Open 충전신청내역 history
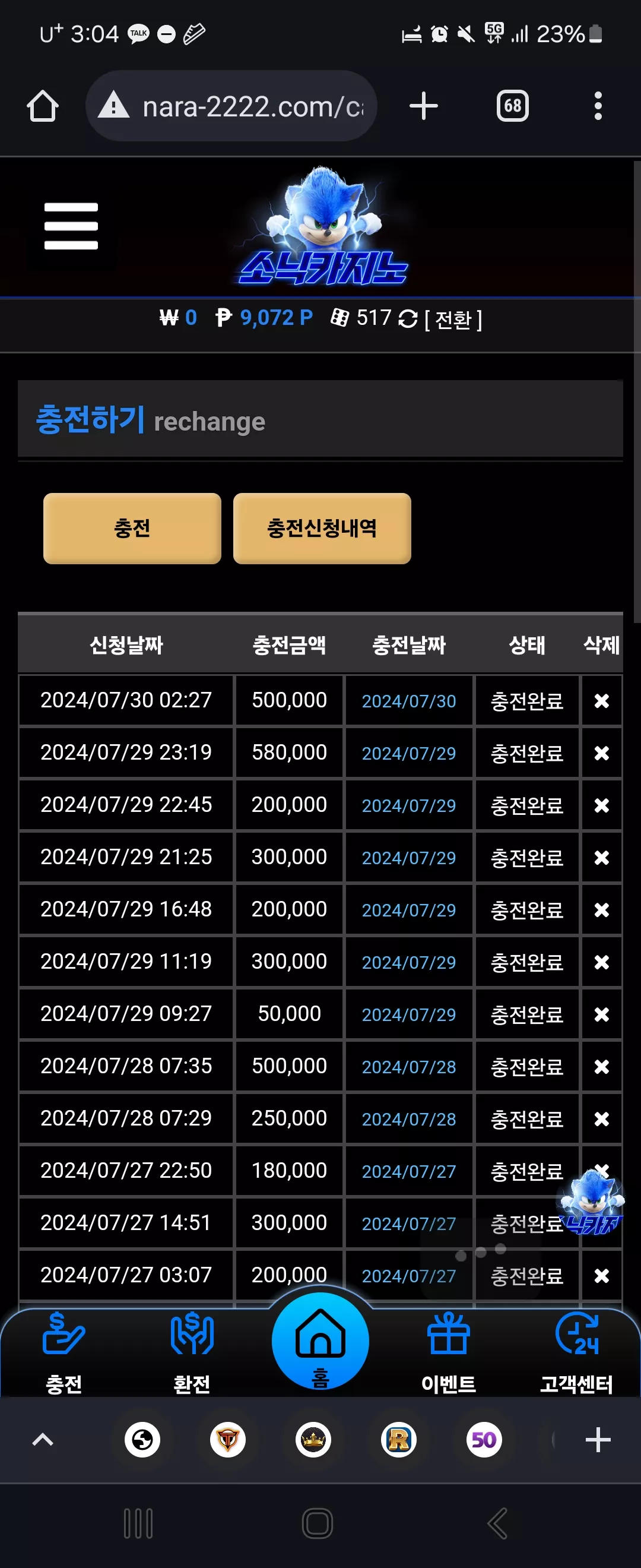Image resolution: width=641 pixels, height=1568 pixels. coord(322,529)
